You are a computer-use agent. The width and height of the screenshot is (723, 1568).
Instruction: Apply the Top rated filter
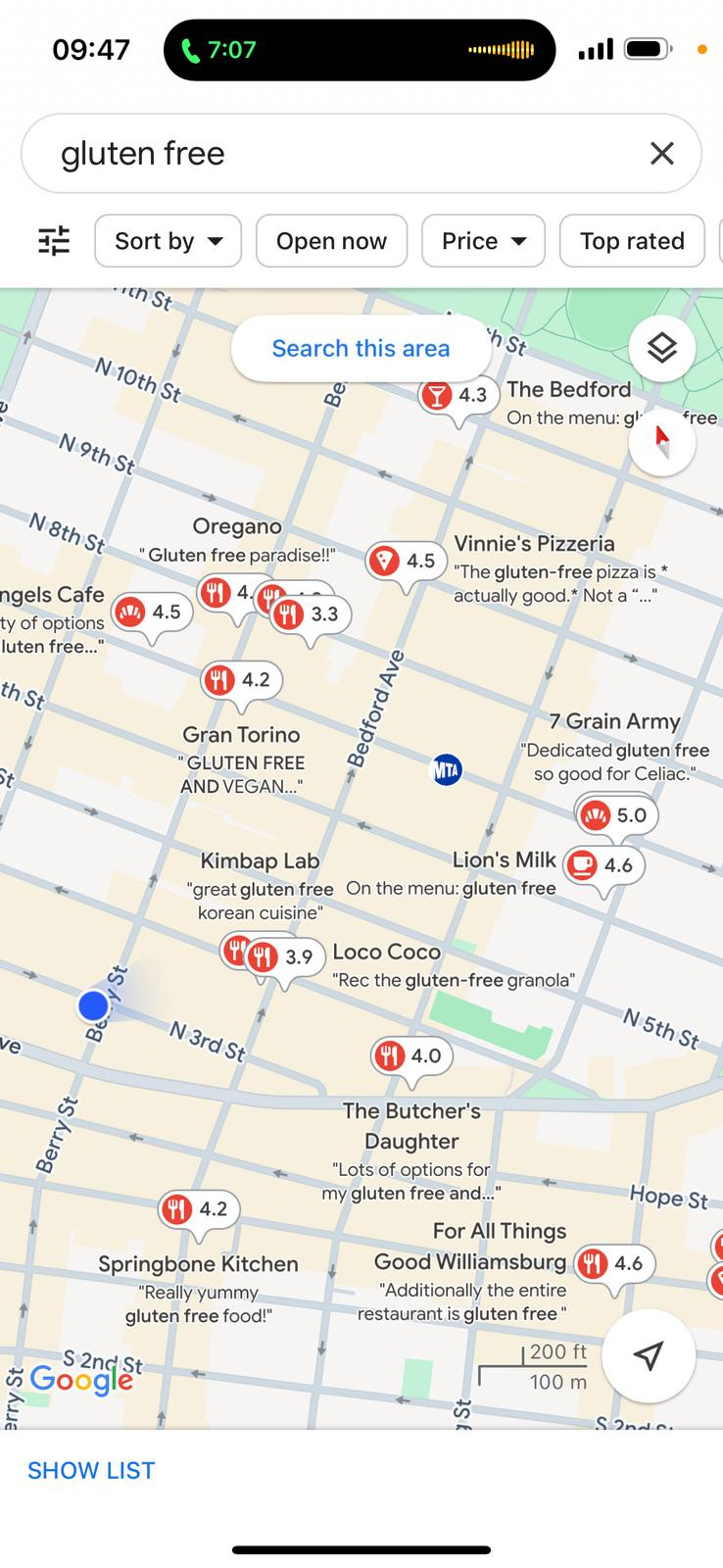click(632, 241)
